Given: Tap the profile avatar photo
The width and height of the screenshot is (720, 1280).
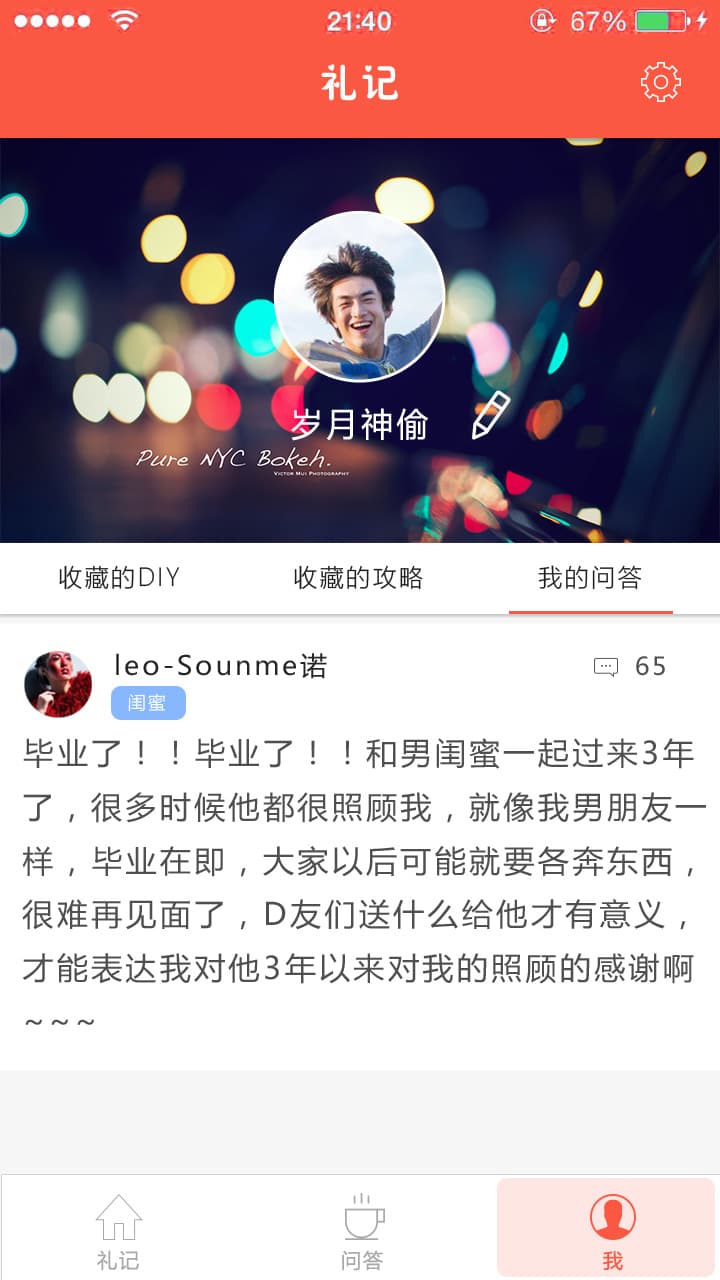Looking at the screenshot, I should (359, 296).
